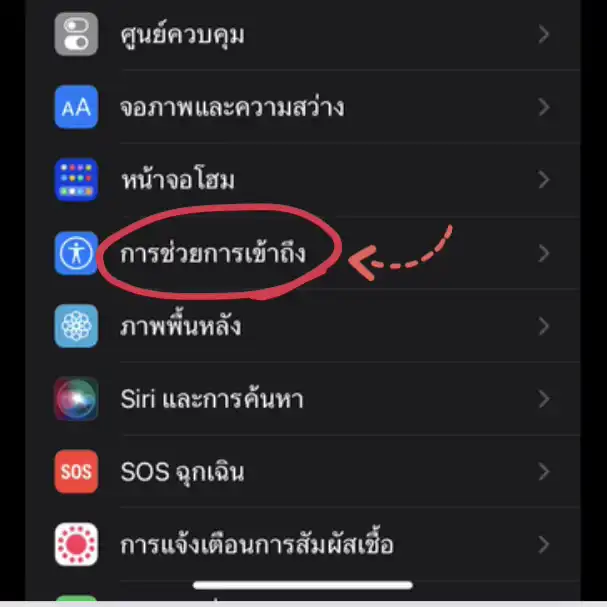Open SOS ฉุกเฉิน emergency settings
The height and width of the screenshot is (607, 607).
coord(300,471)
